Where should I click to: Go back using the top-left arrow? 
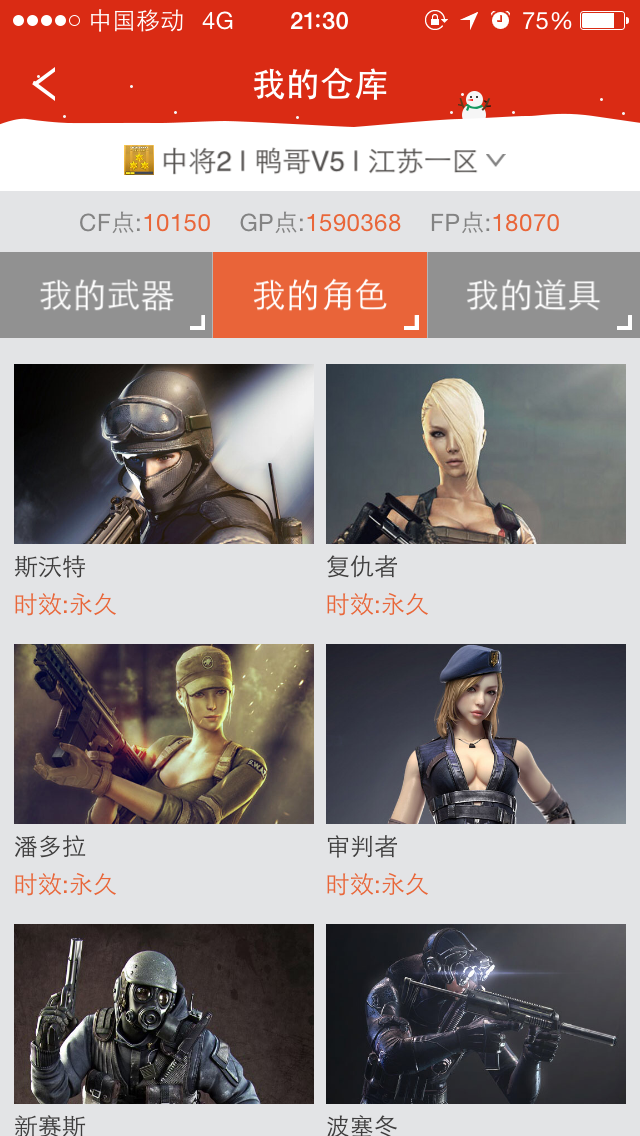click(44, 84)
